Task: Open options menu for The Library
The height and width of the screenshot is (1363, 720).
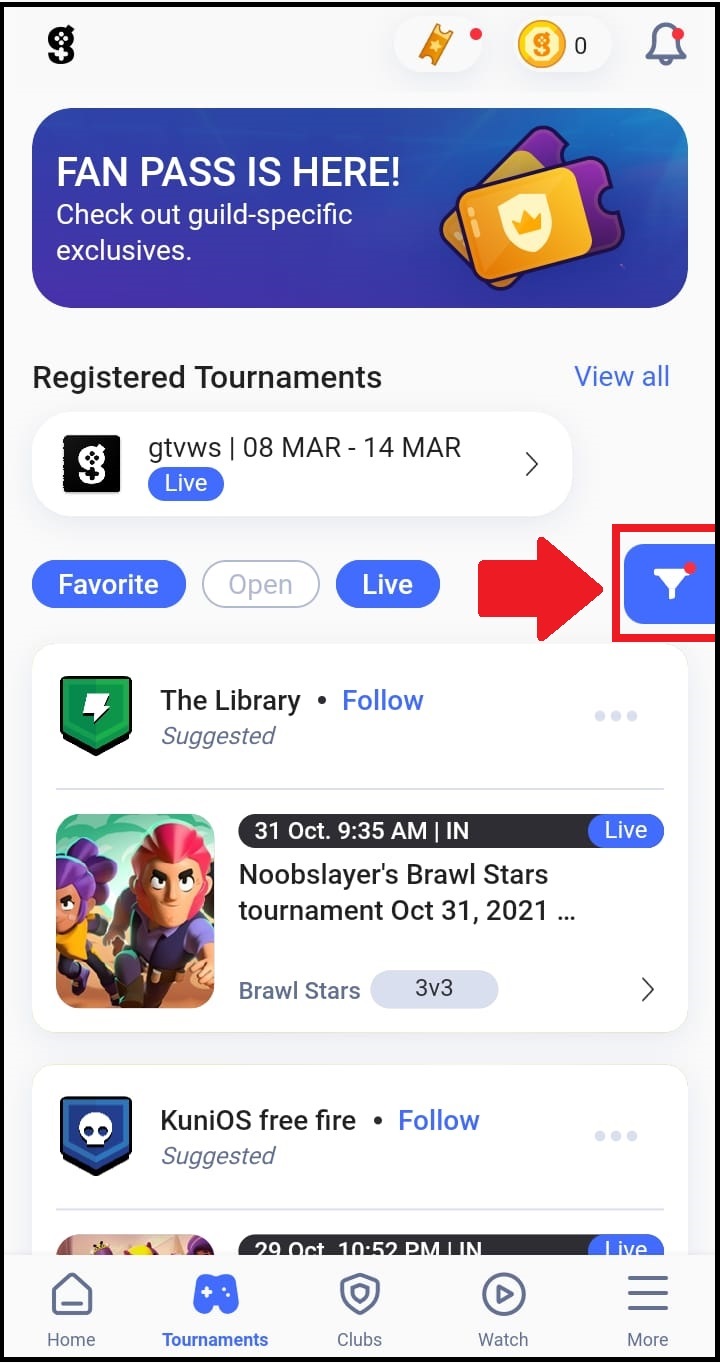Action: (x=616, y=716)
